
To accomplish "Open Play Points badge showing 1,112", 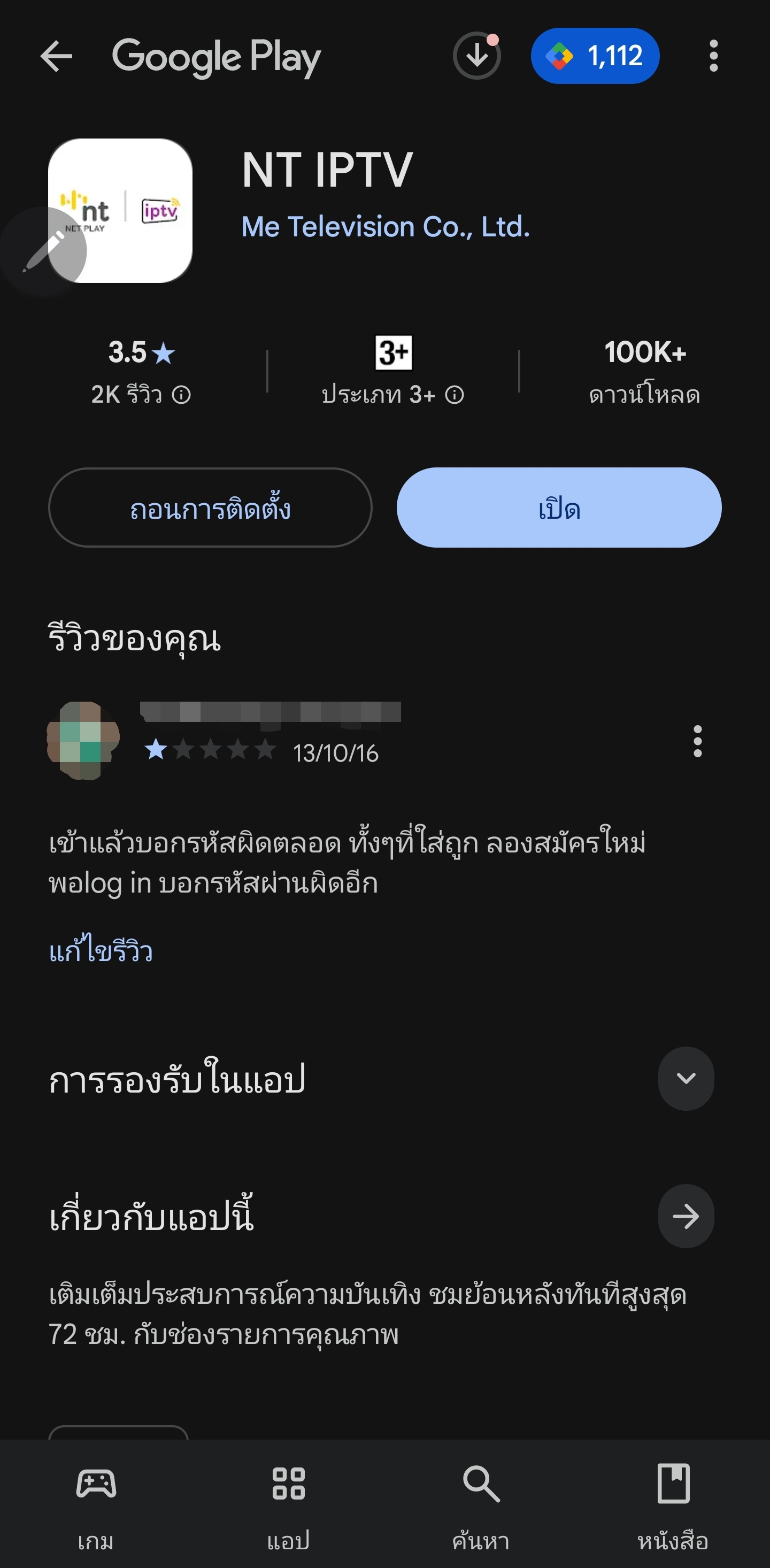I will point(595,56).
